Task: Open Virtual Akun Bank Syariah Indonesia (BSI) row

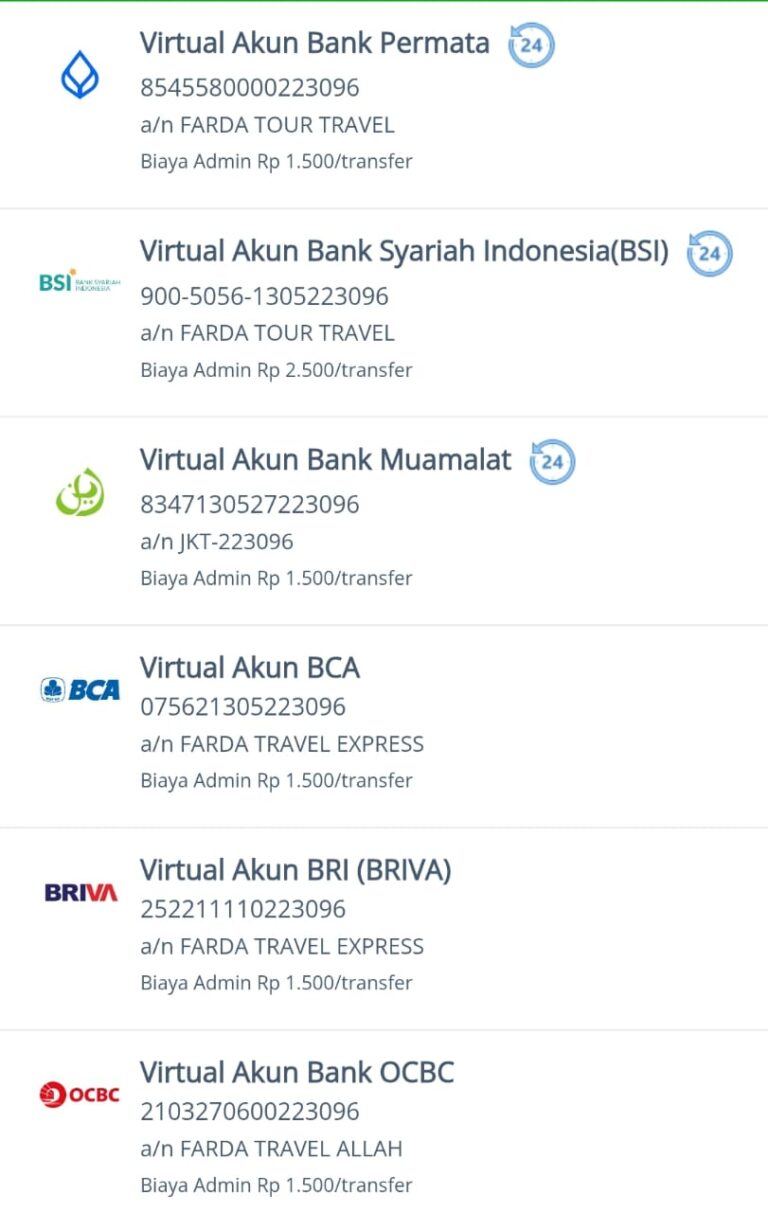Action: tap(403, 251)
